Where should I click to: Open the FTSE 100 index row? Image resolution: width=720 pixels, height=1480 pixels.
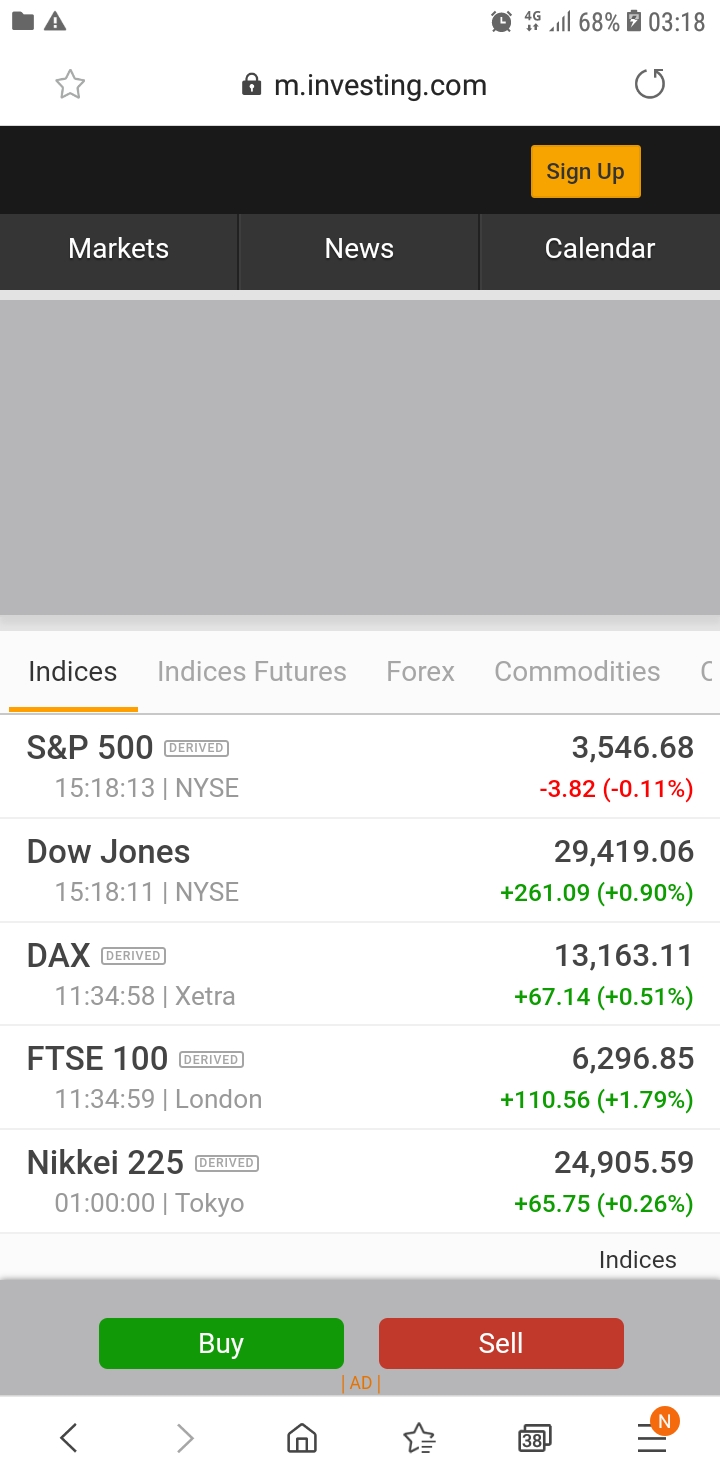click(360, 1078)
